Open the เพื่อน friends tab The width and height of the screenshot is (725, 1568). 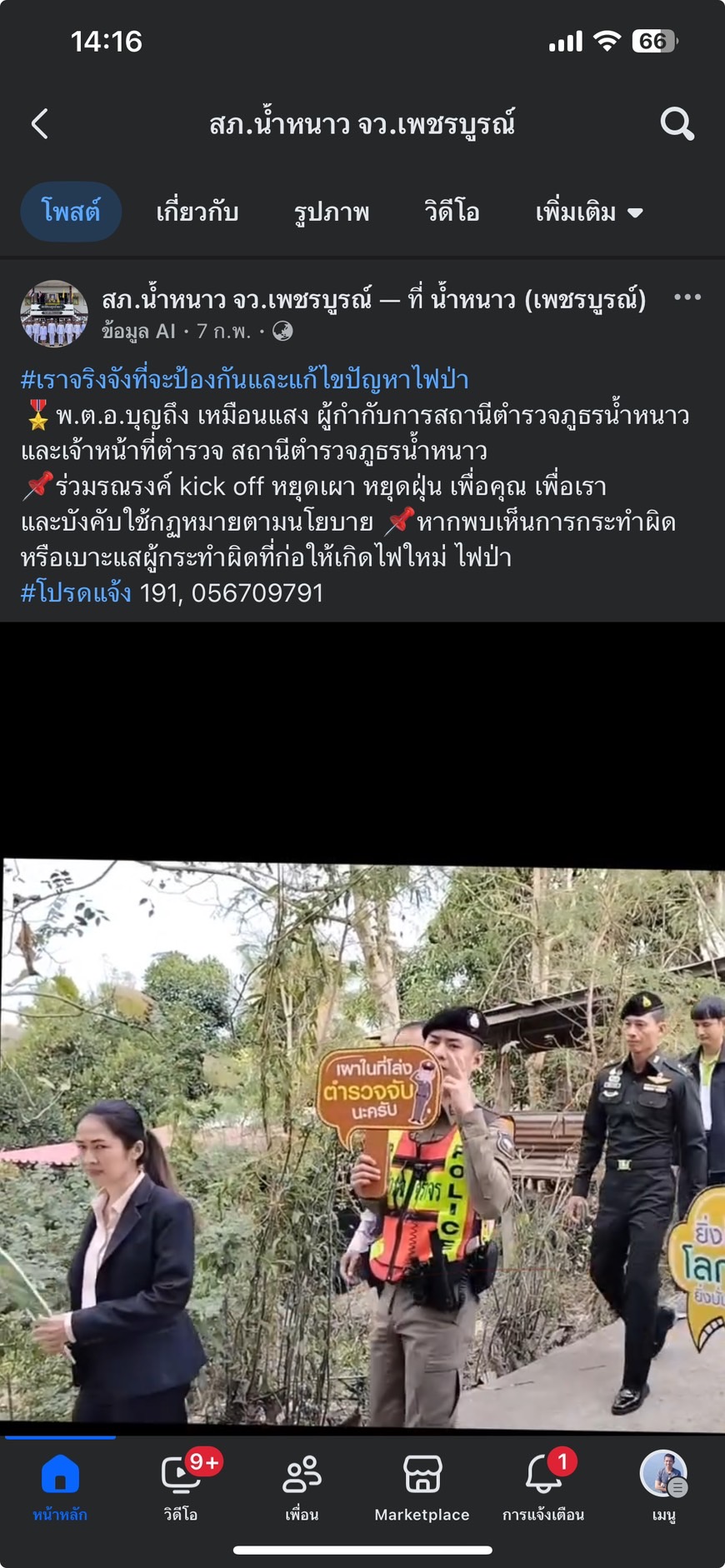[302, 1488]
